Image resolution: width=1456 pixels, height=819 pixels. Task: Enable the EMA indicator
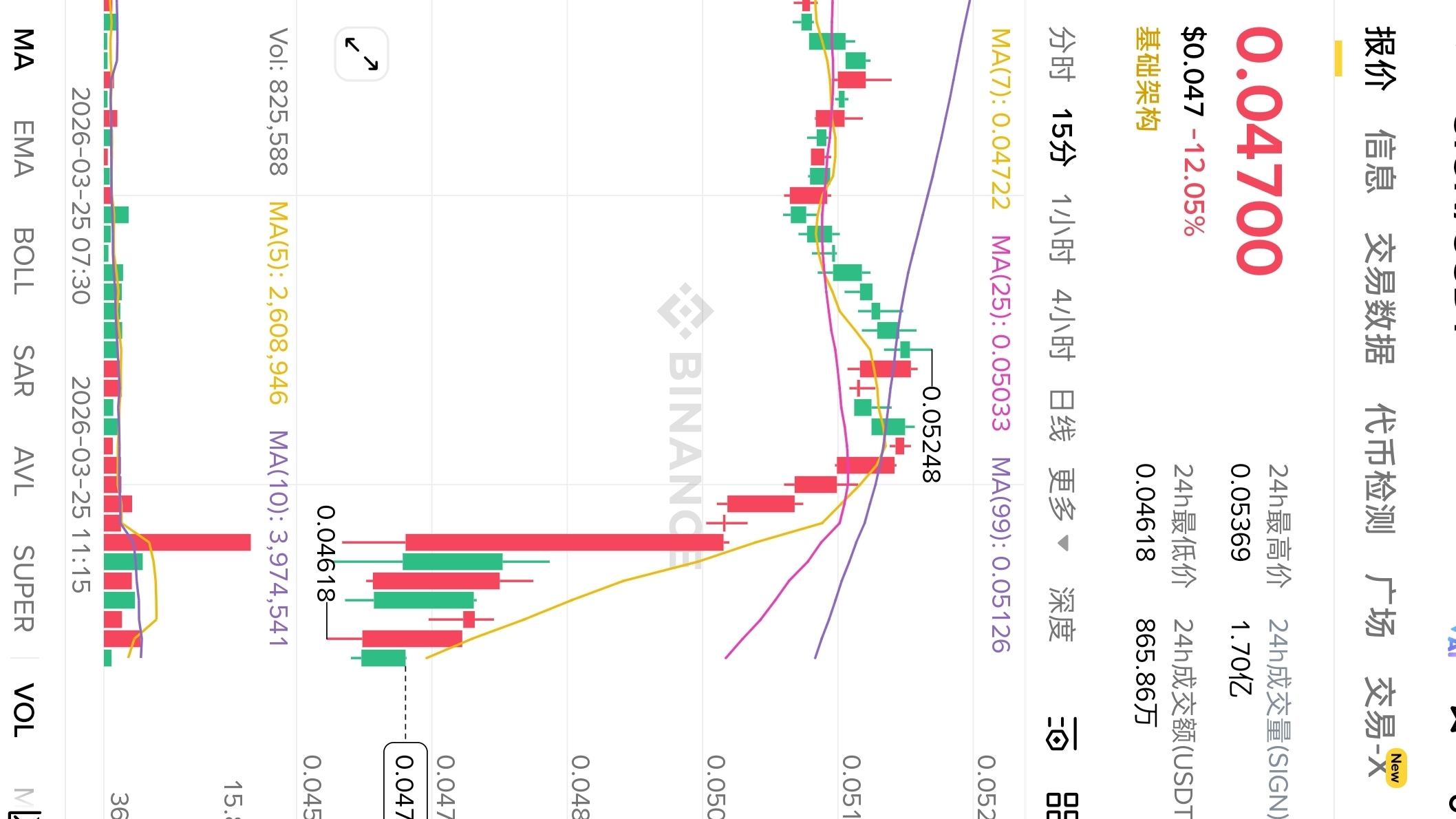[x=23, y=149]
